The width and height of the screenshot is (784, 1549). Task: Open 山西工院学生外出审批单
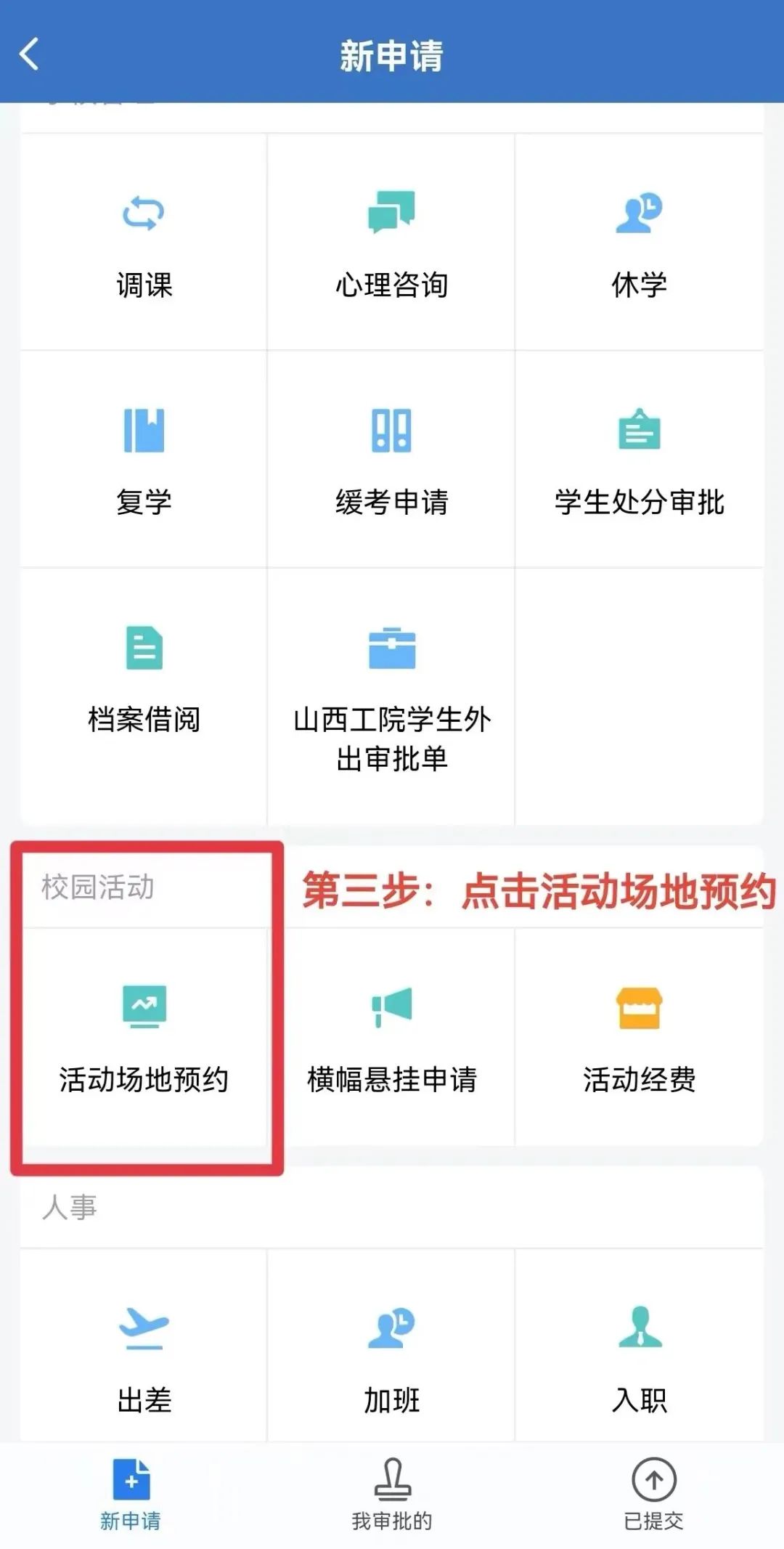pos(391,697)
